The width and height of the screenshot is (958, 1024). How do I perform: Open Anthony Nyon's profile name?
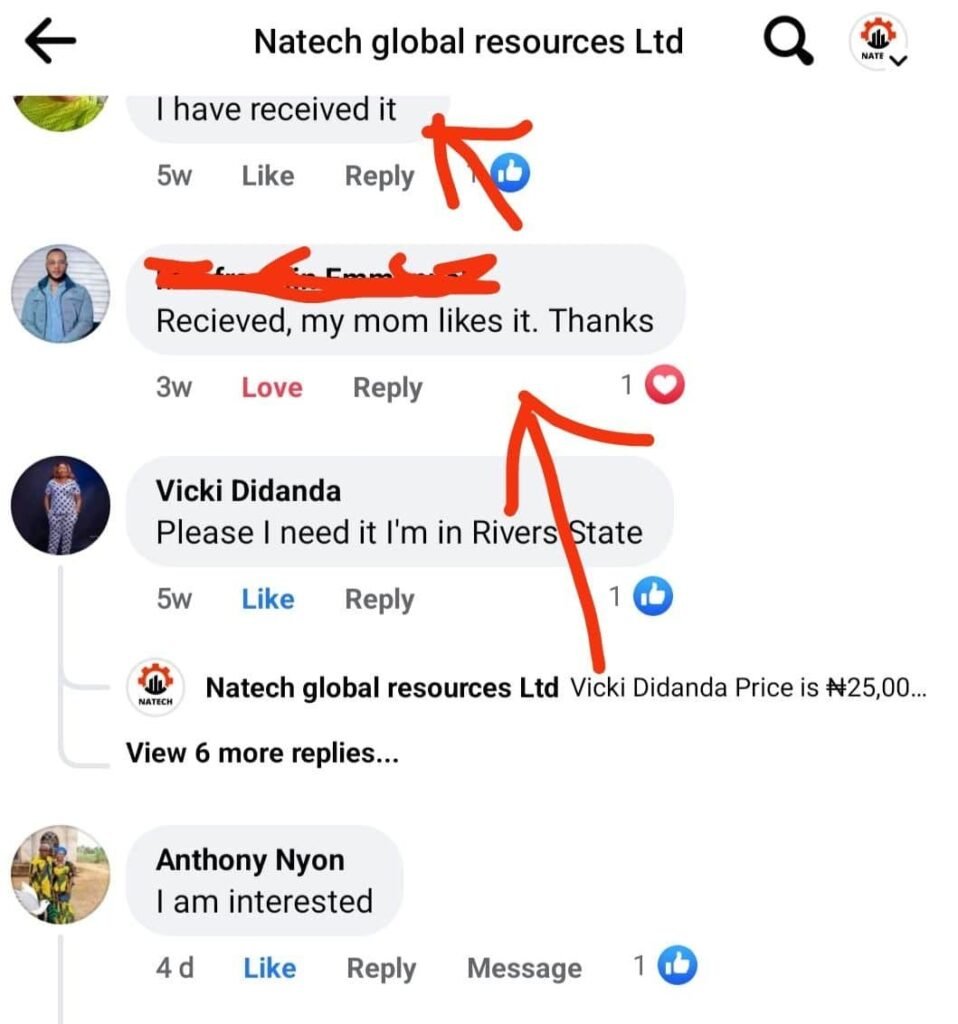250,860
